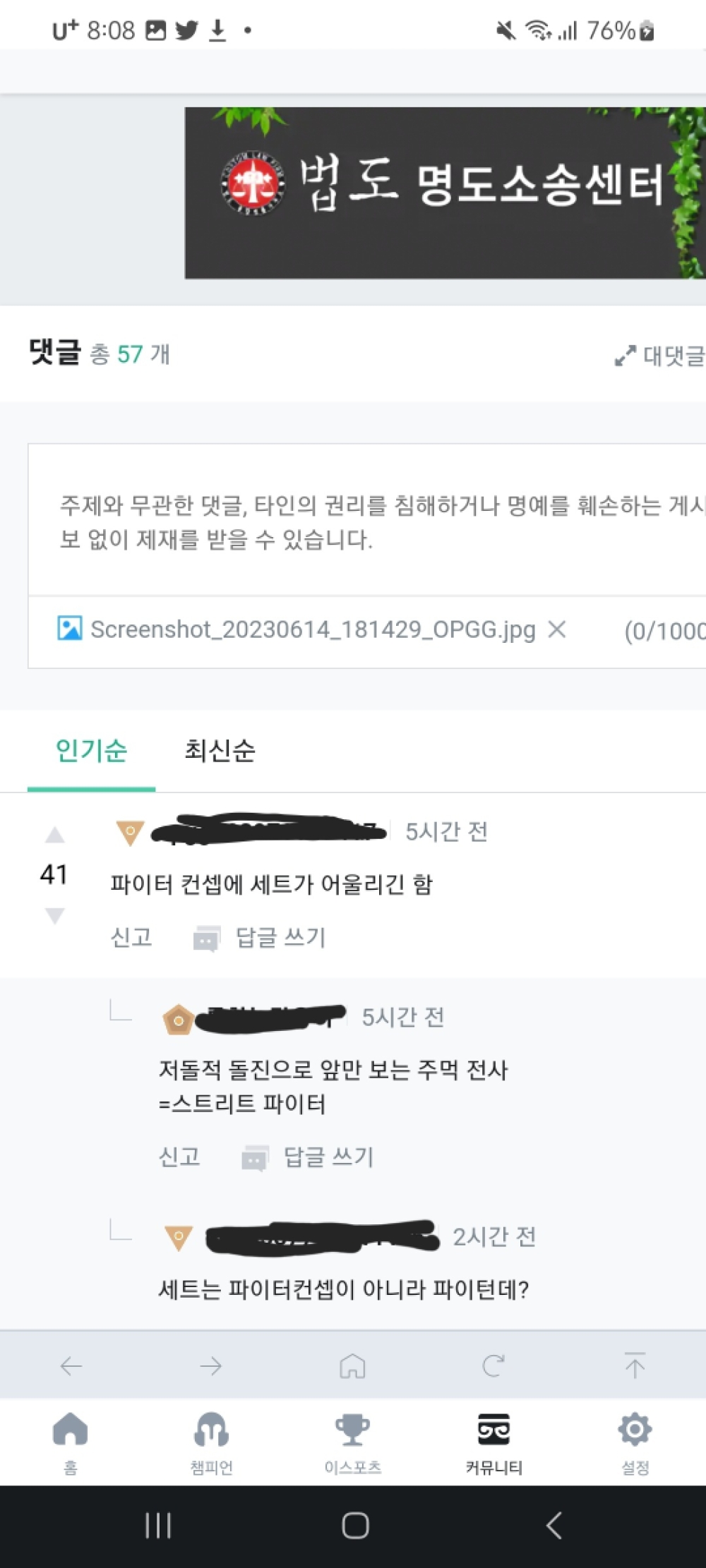Report the 스트리트 파이터 reply

[x=179, y=1157]
